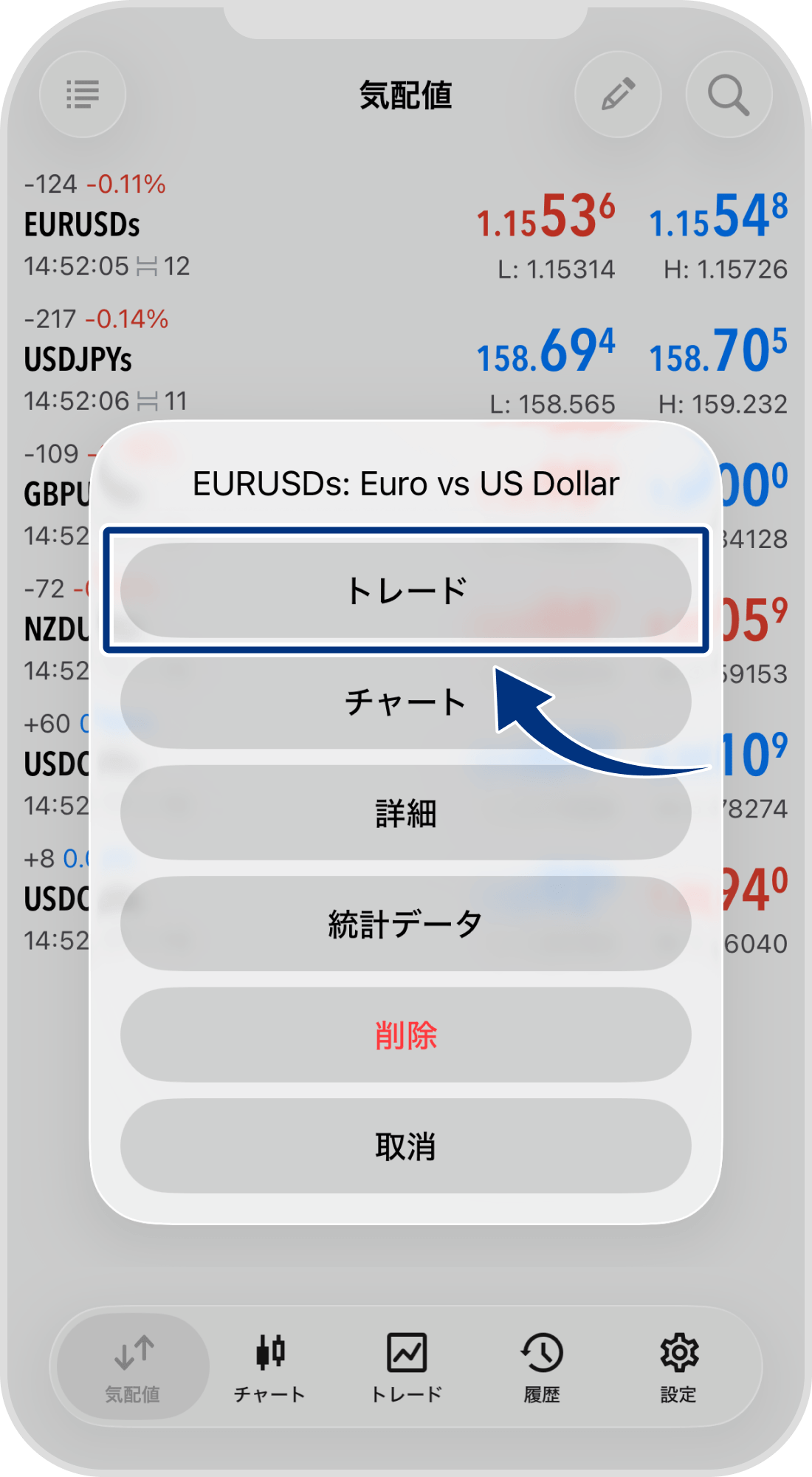The width and height of the screenshot is (812, 1477).
Task: Select トレード in the EURUSDs menu
Action: pyautogui.click(x=405, y=591)
